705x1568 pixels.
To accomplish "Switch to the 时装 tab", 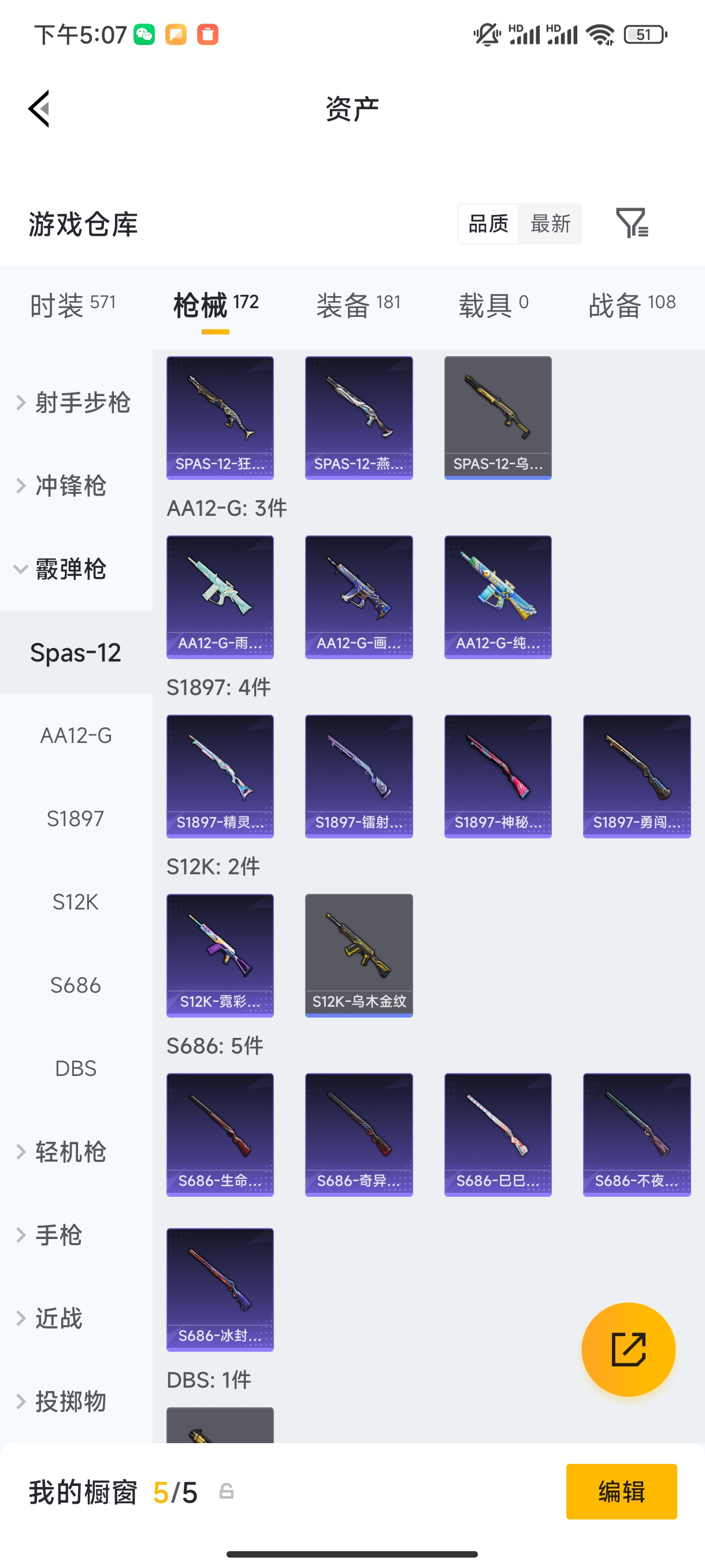I will coord(72,304).
